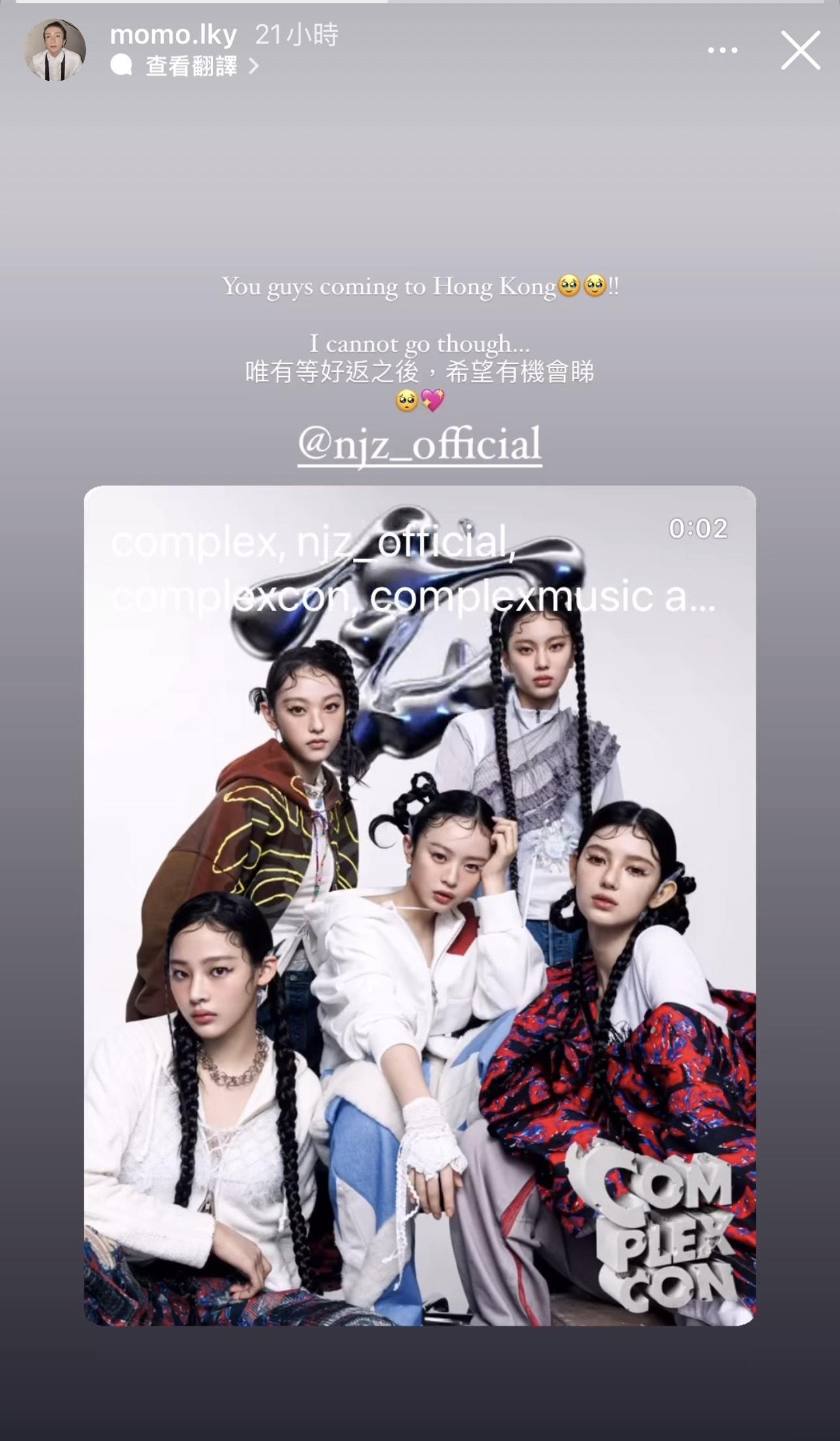Open the @njz_official mention
Image resolution: width=840 pixels, height=1441 pixels.
pyautogui.click(x=419, y=444)
